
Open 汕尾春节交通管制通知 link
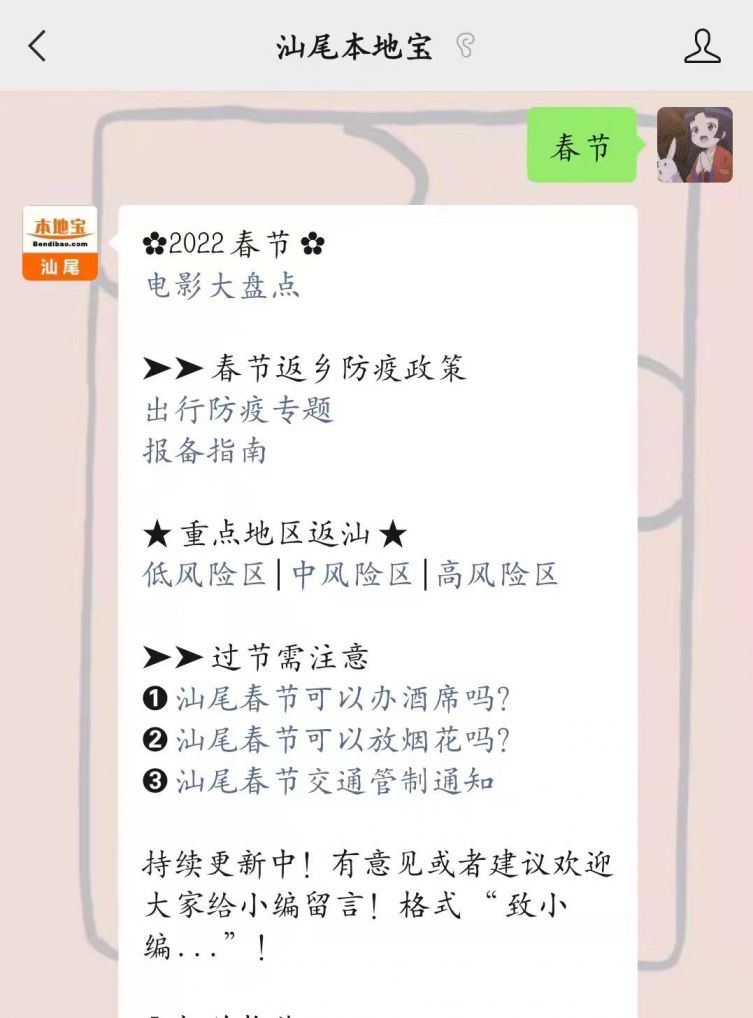tap(335, 781)
